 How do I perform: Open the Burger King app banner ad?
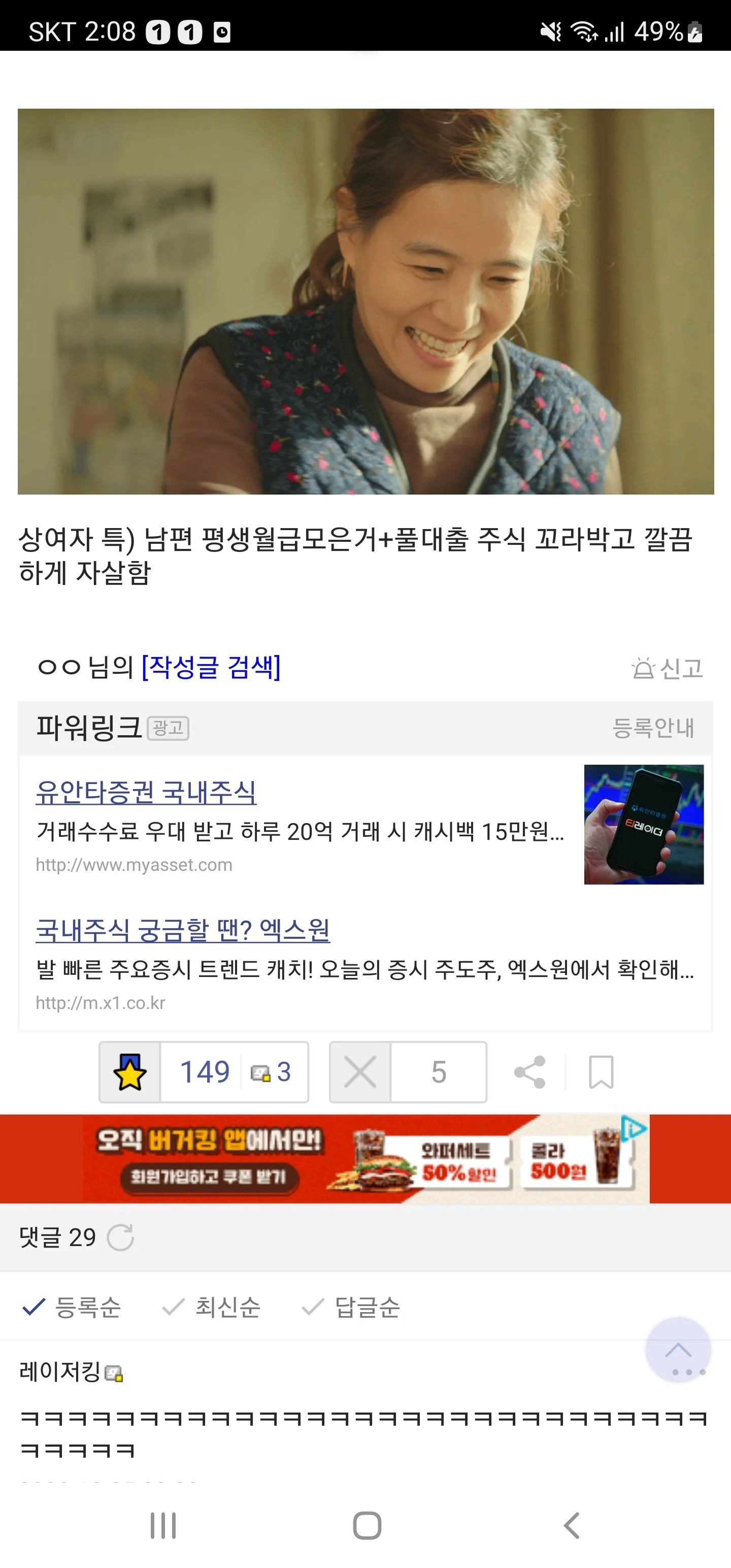click(365, 1159)
